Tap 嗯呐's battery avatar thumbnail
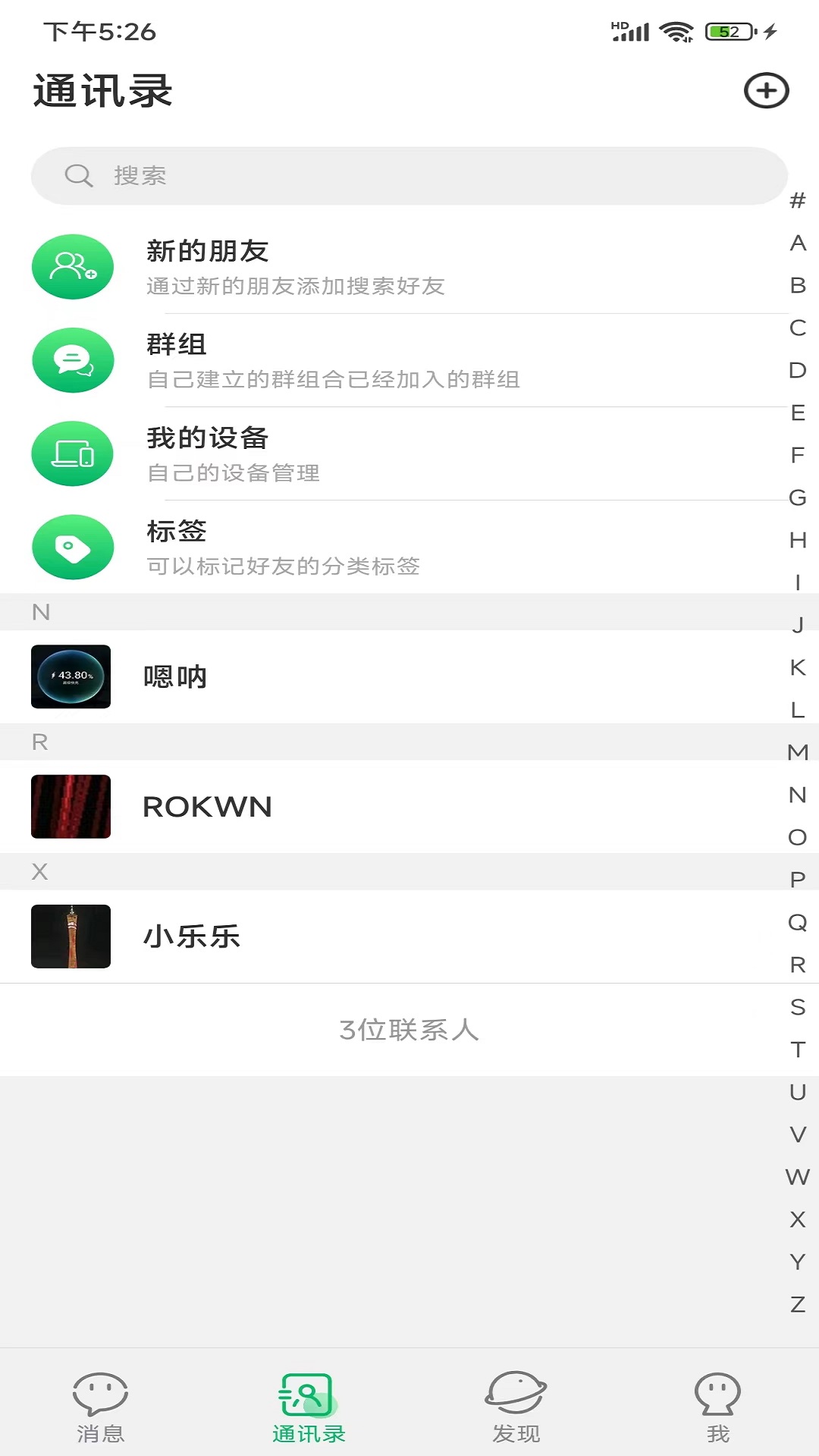This screenshot has height=1456, width=819. tap(71, 677)
